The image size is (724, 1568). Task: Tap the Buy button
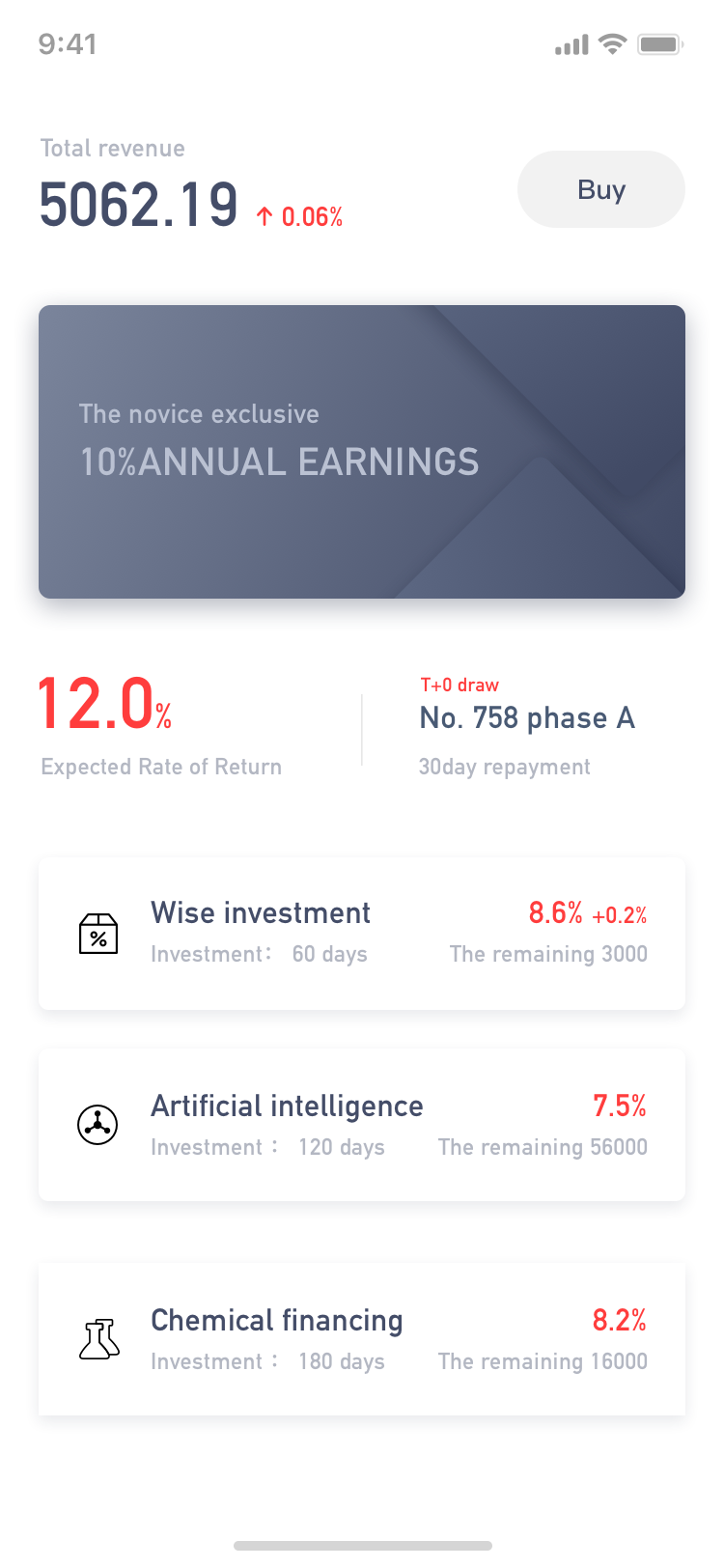click(x=601, y=189)
